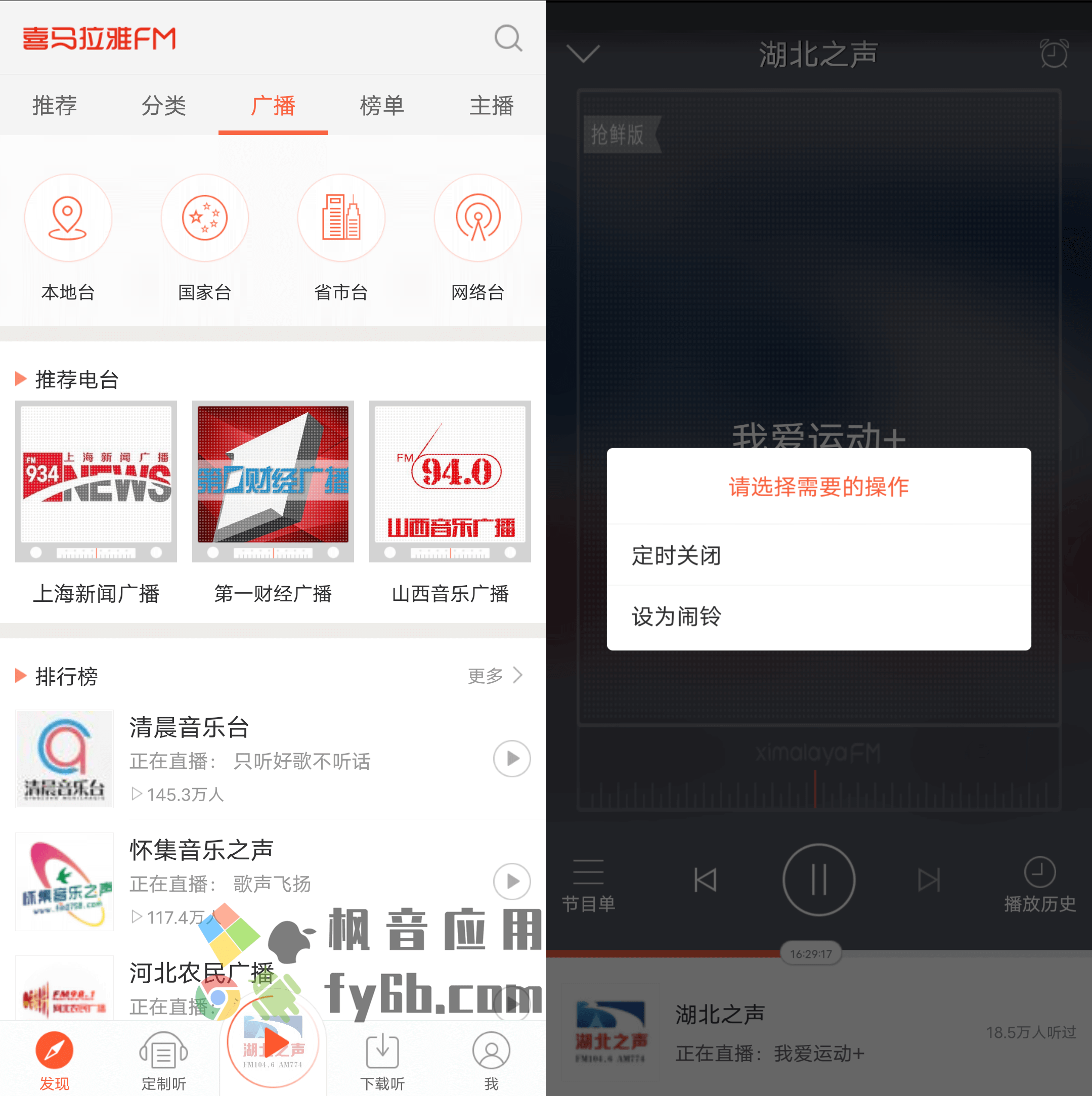This screenshot has height=1096, width=1092.
Task: Go to the 下载听 tab
Action: point(382,1061)
